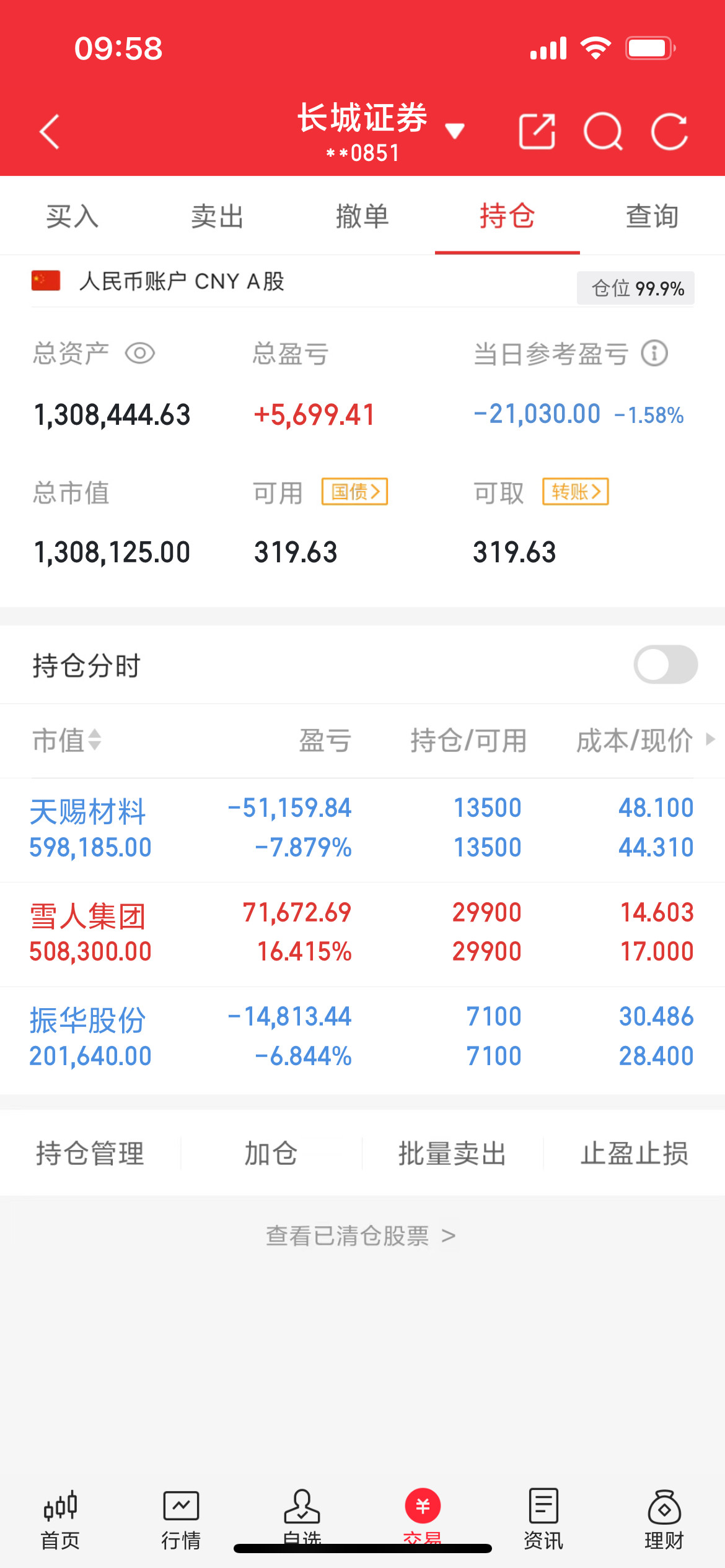Open the account switcher dropdown beside 长城证券

[454, 131]
